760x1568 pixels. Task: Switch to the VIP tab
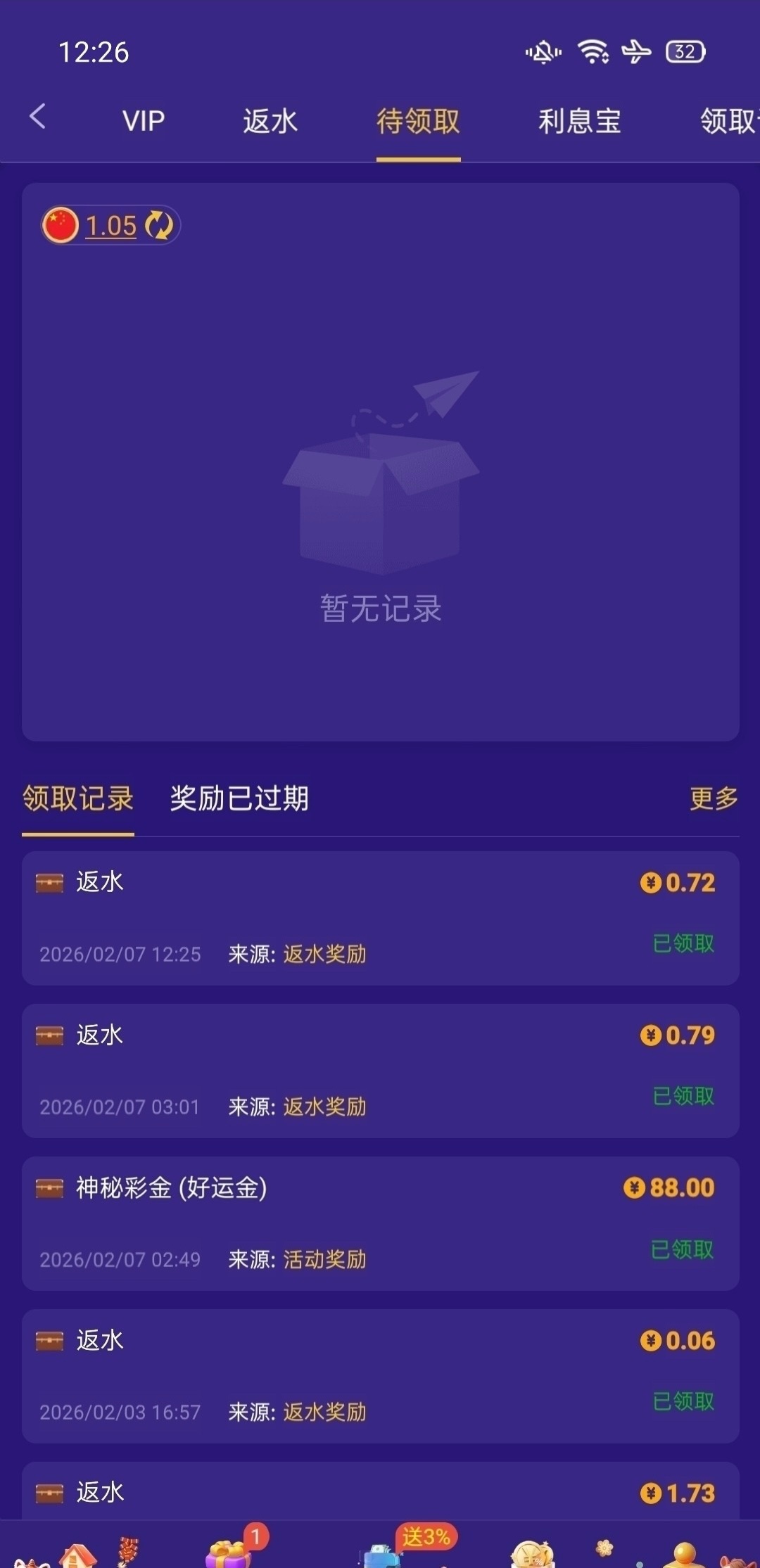tap(144, 121)
